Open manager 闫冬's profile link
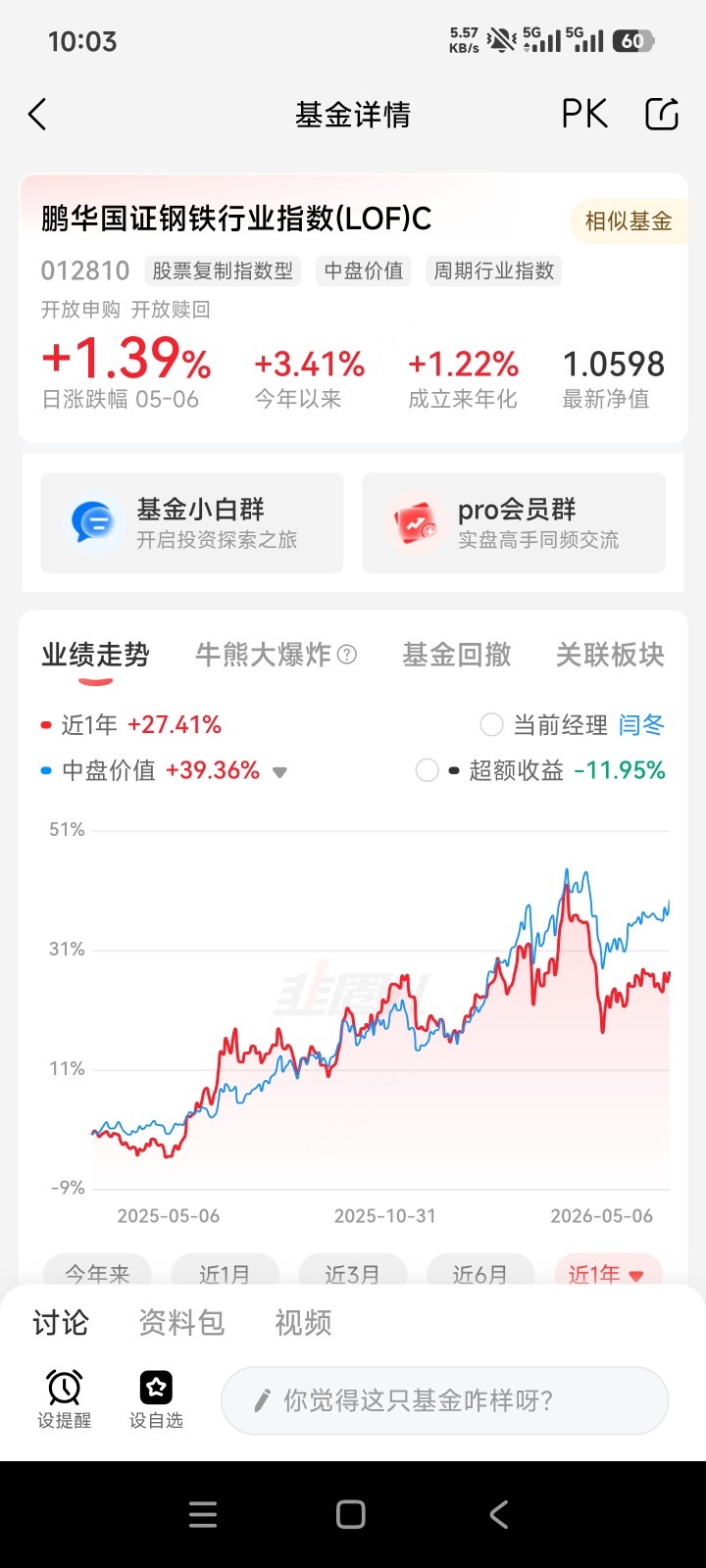The height and width of the screenshot is (1568, 706). (x=641, y=725)
